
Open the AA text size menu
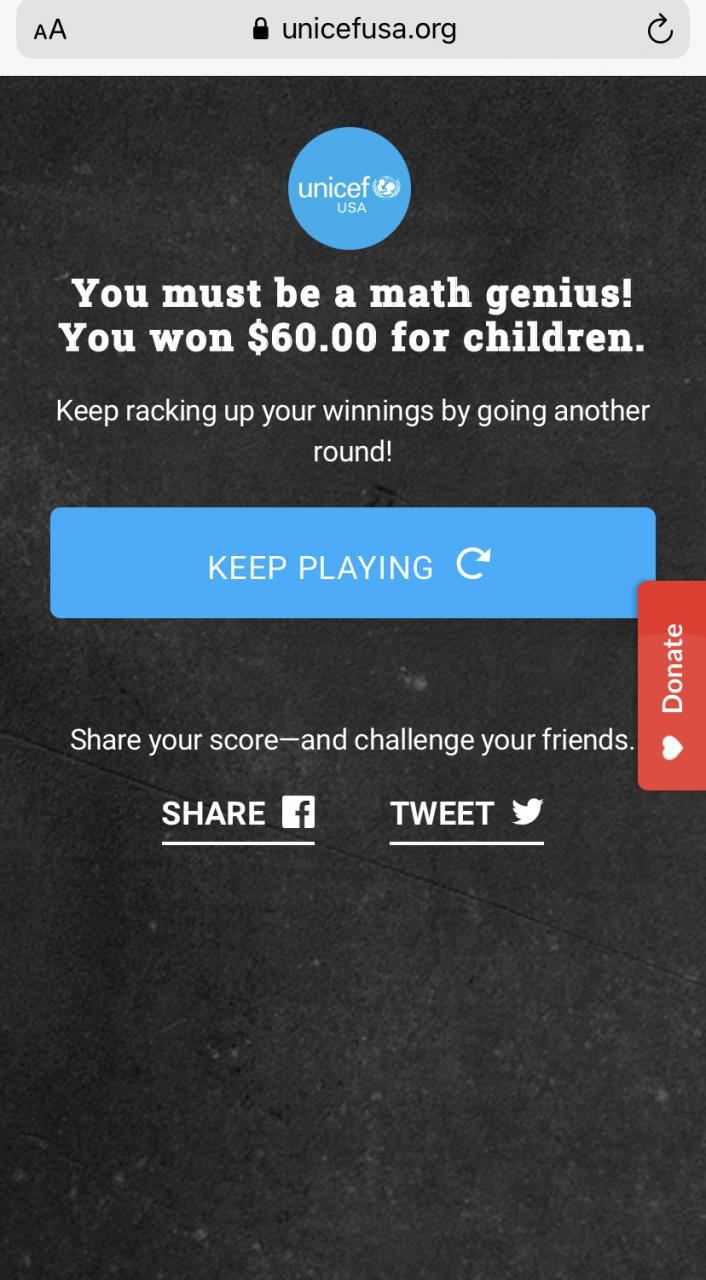[50, 30]
